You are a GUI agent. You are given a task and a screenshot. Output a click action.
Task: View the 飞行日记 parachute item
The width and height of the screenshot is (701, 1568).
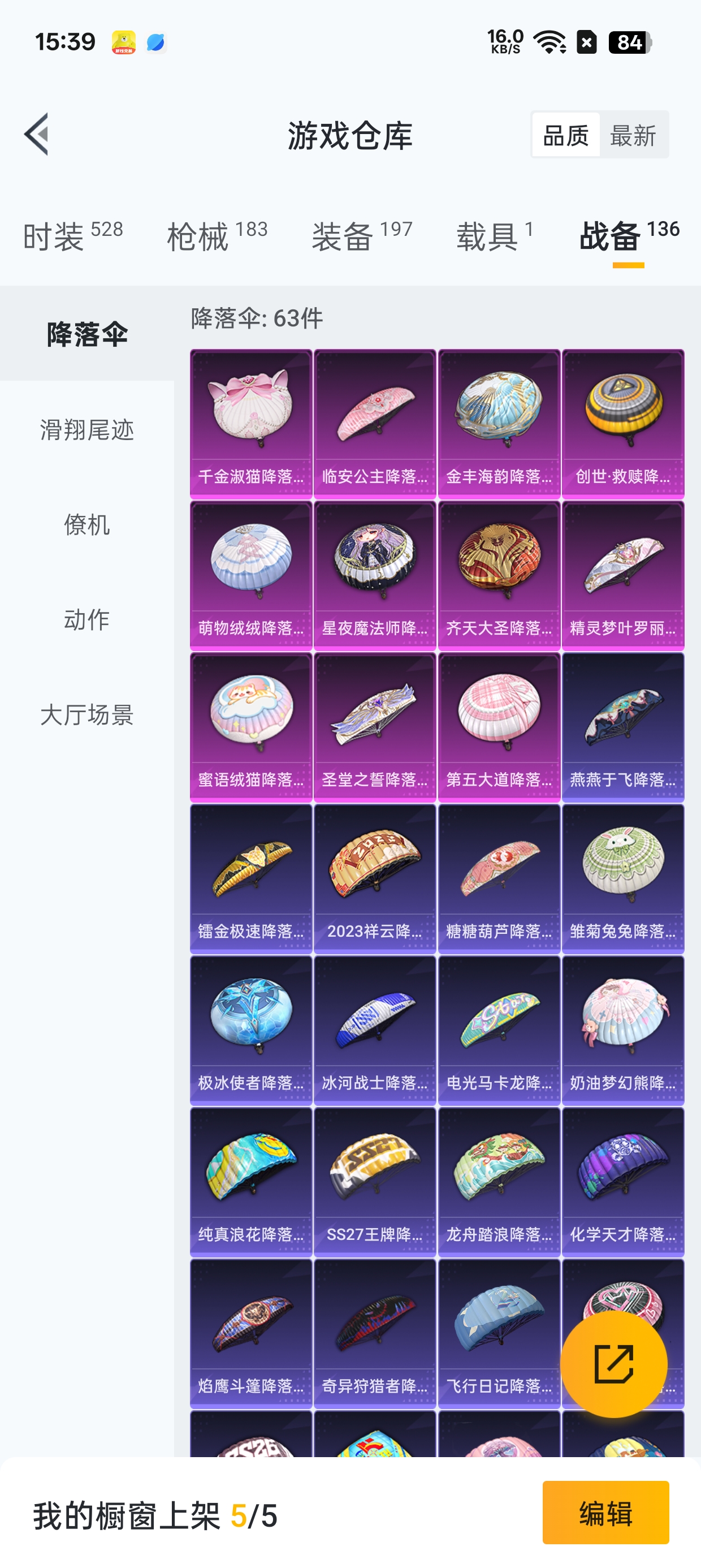tap(499, 1333)
